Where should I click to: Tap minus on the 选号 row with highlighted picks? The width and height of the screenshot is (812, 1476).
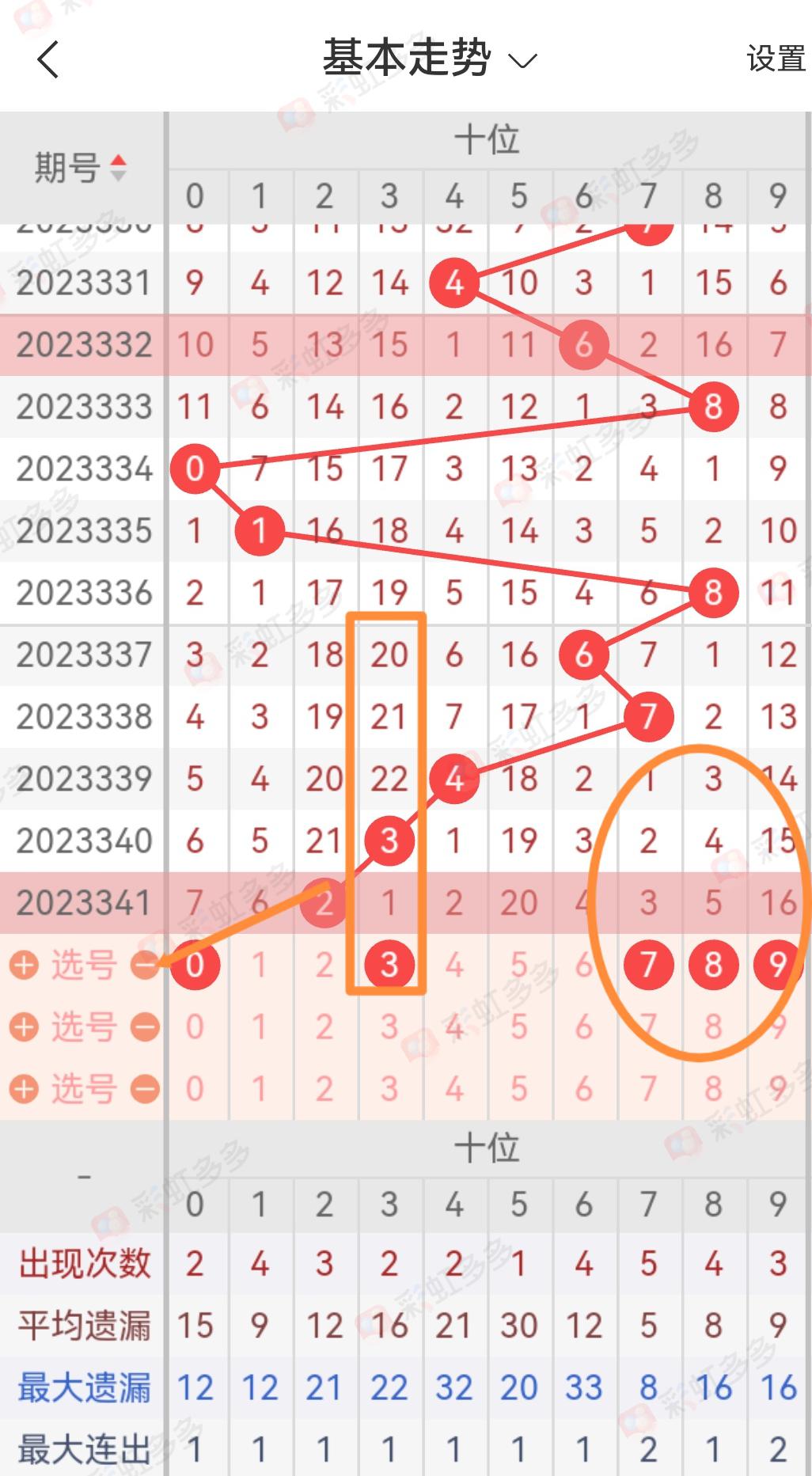pyautogui.click(x=144, y=965)
